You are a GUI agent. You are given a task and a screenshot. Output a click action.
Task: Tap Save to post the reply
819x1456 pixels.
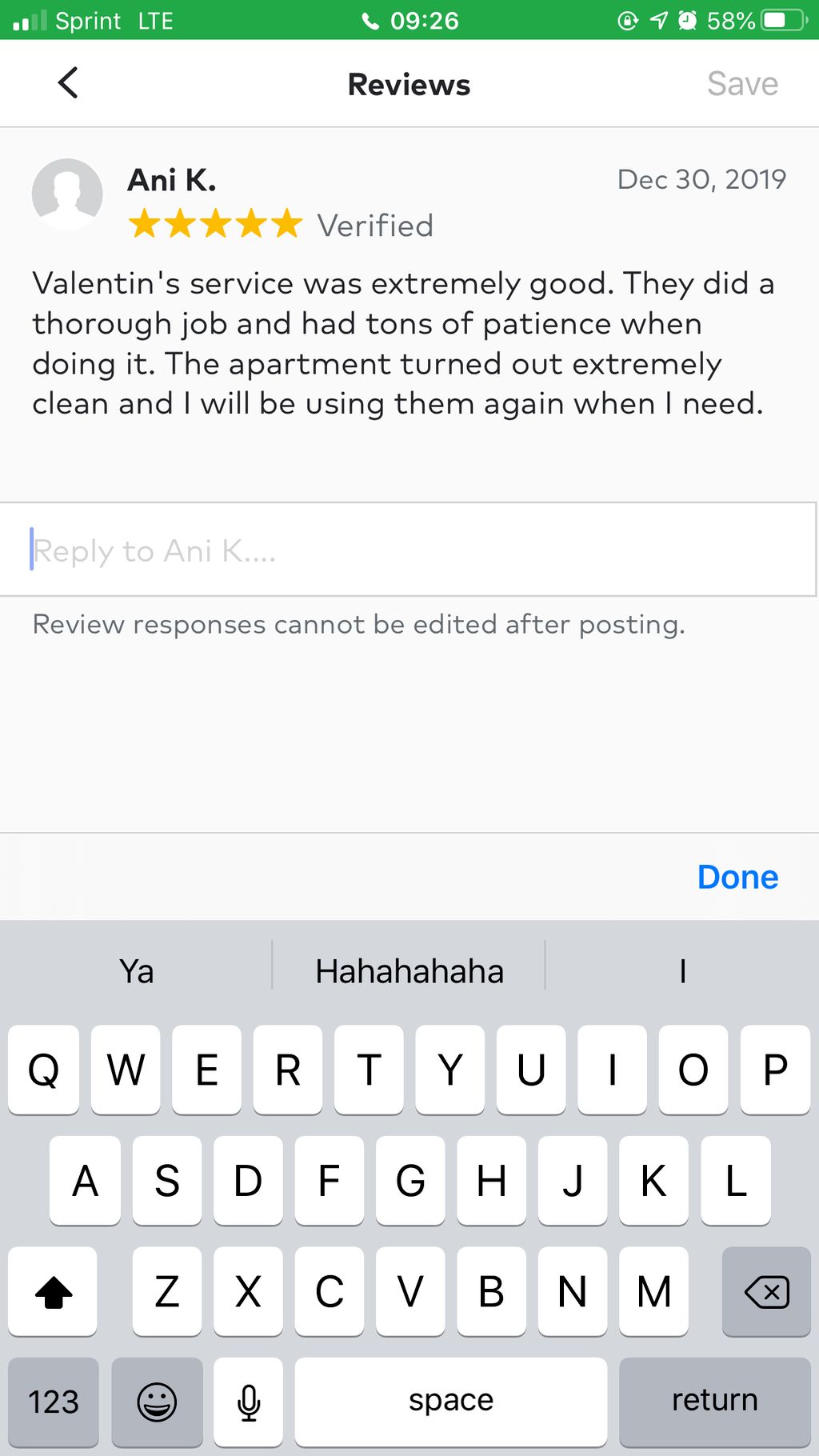point(741,83)
